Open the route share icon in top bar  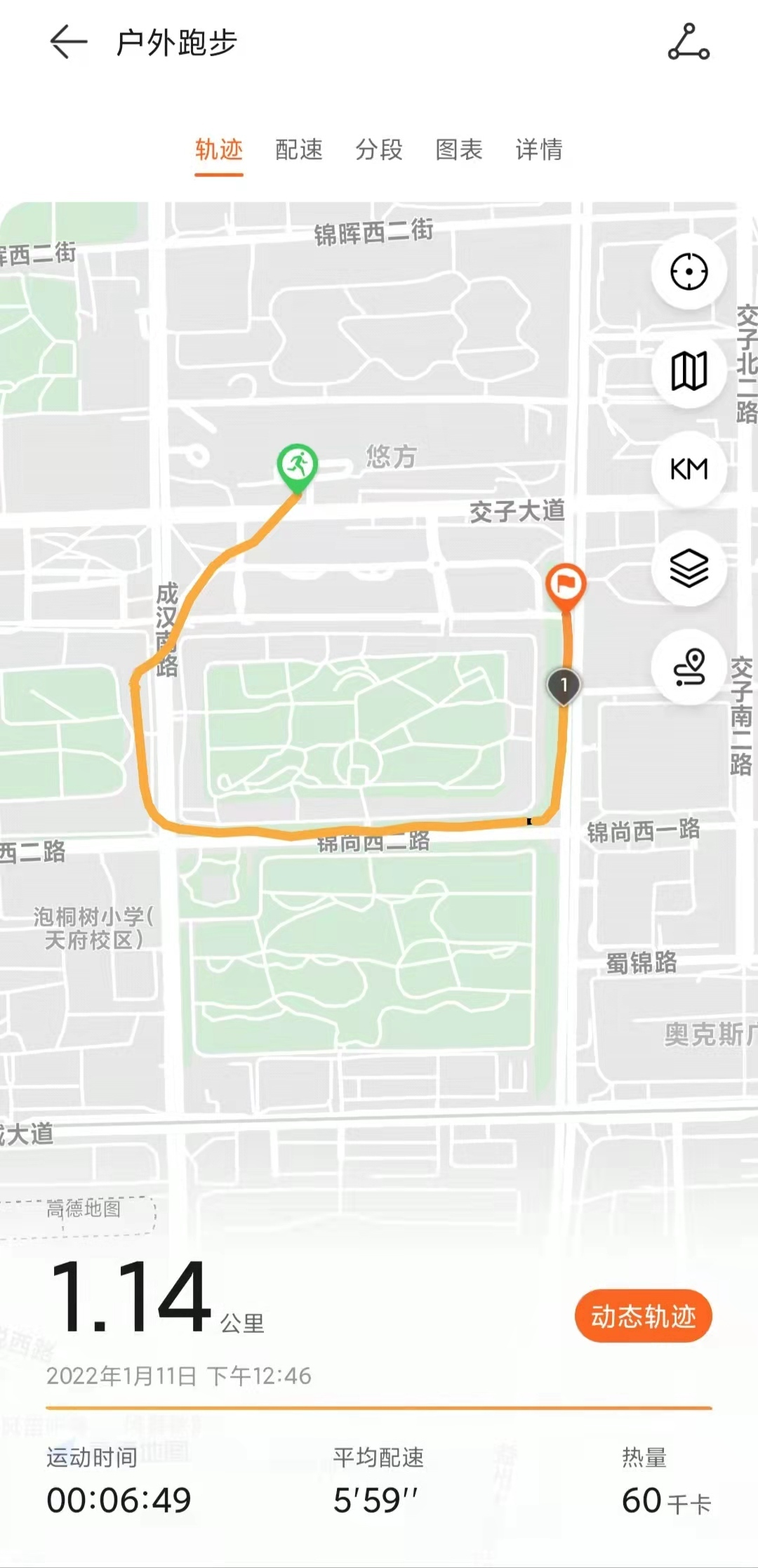(x=688, y=42)
